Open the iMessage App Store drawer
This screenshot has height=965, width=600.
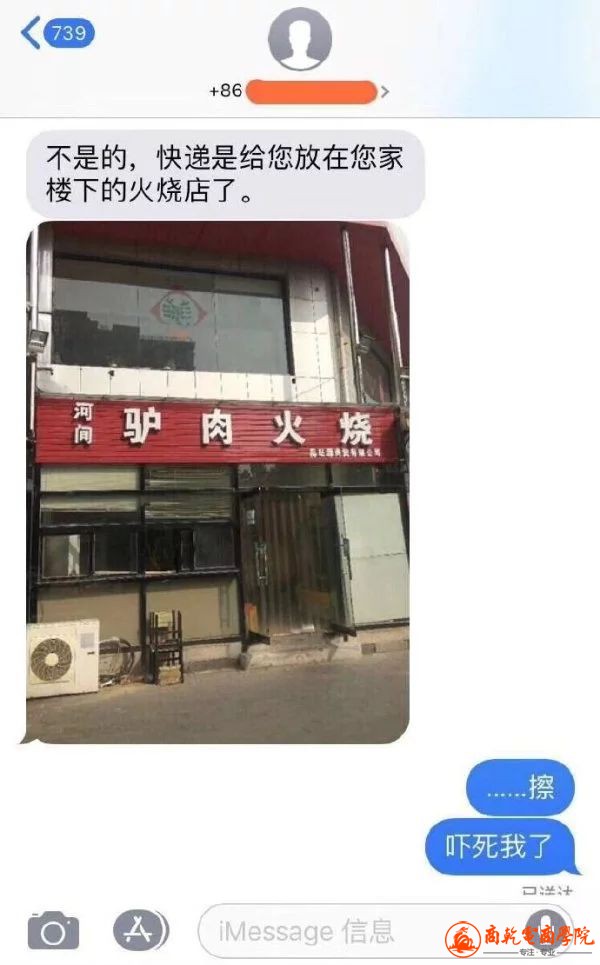coord(141,931)
